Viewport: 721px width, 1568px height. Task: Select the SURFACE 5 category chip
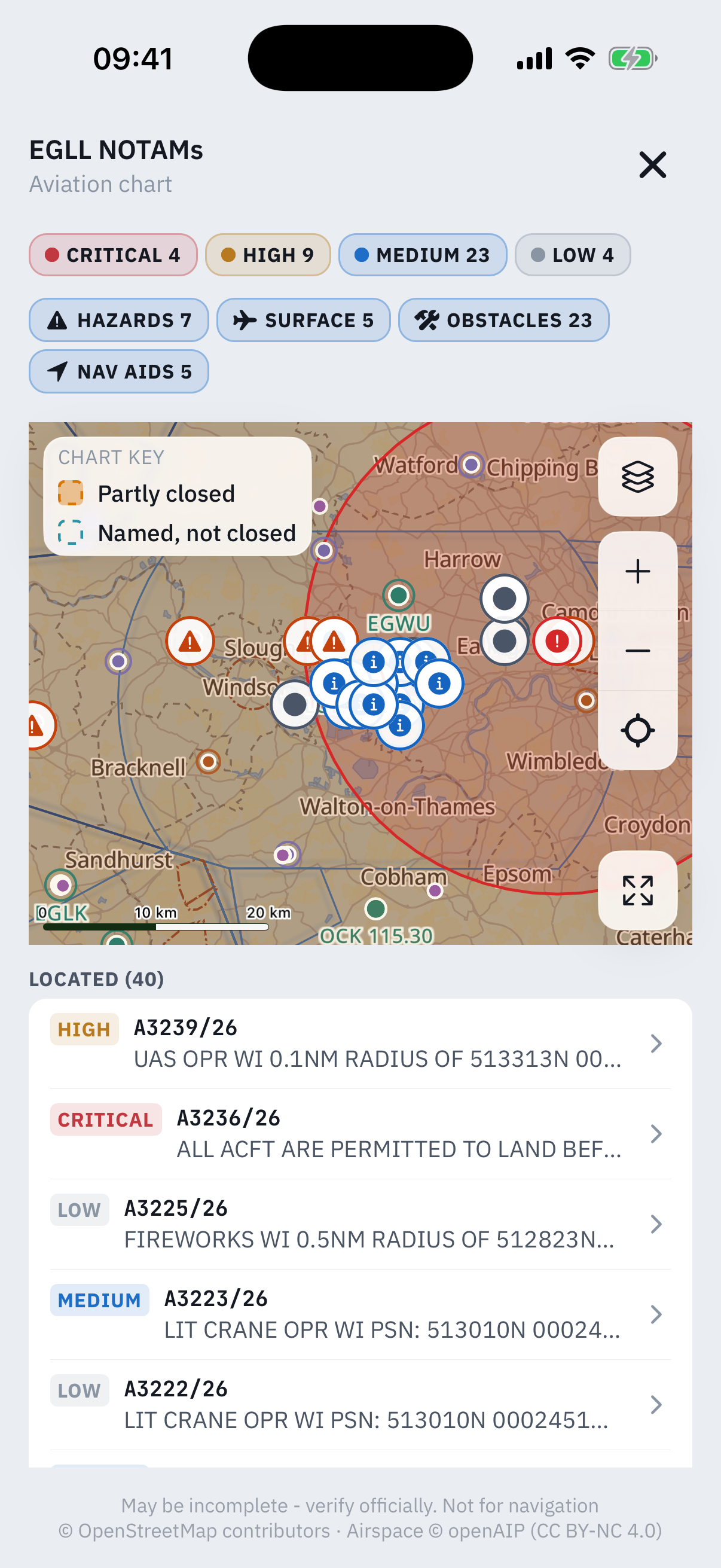[x=304, y=320]
